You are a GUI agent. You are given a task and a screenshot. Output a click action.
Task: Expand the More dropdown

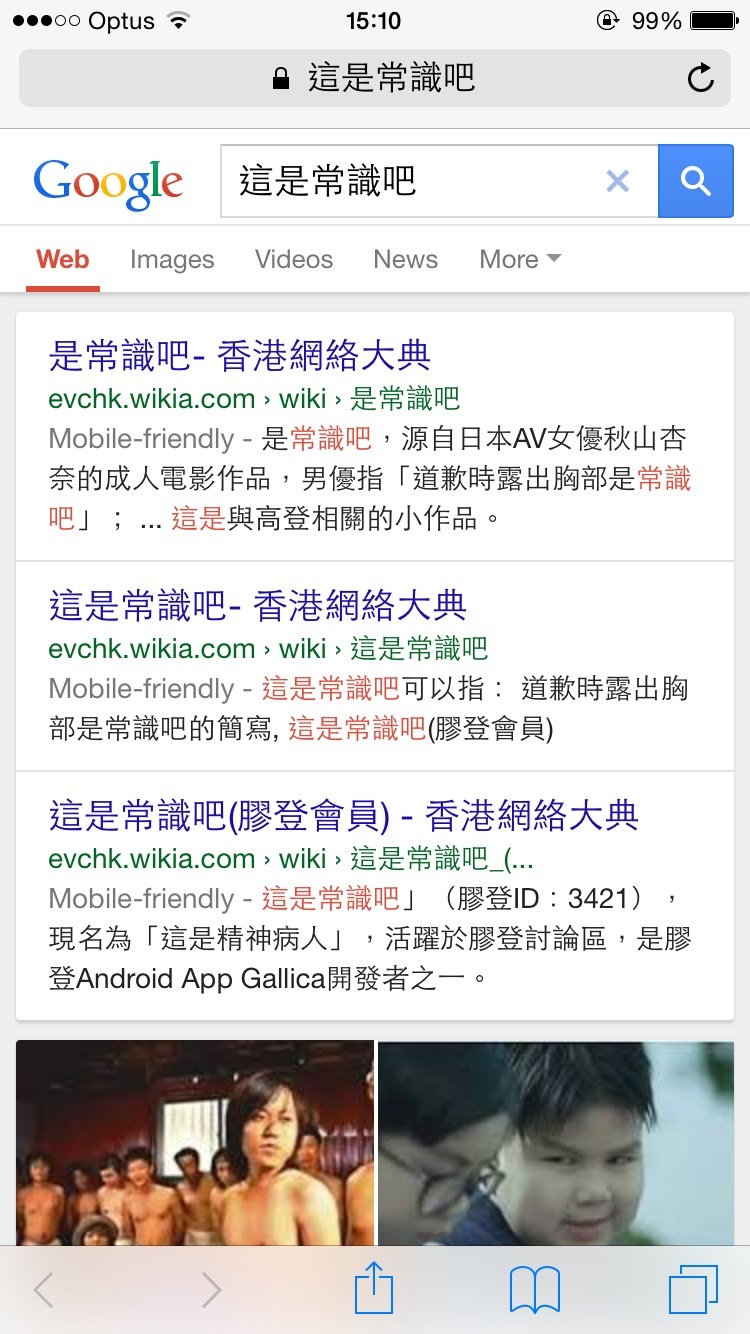(520, 260)
